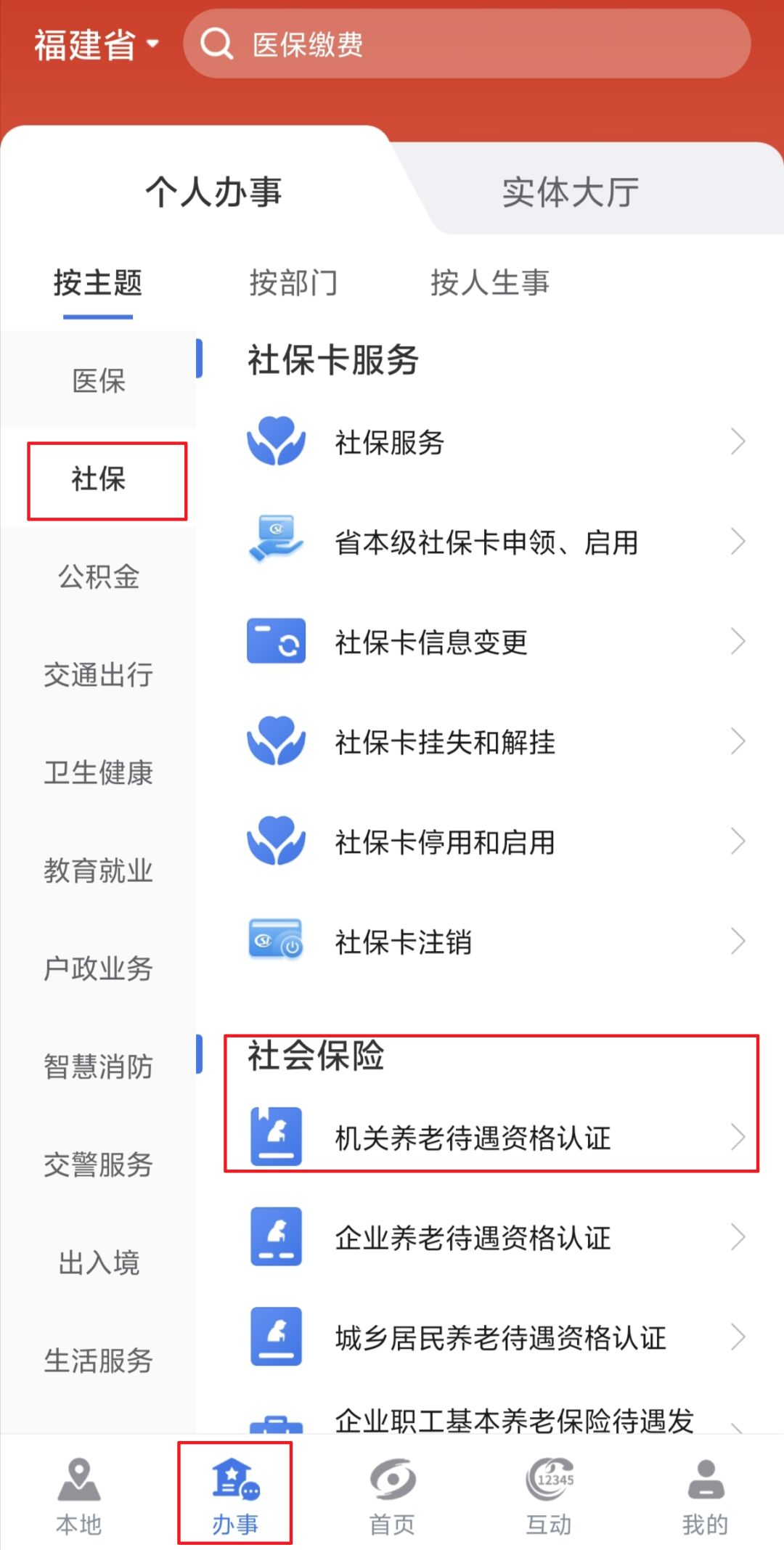Select the 社保卡注销 cancellation icon

(x=276, y=942)
